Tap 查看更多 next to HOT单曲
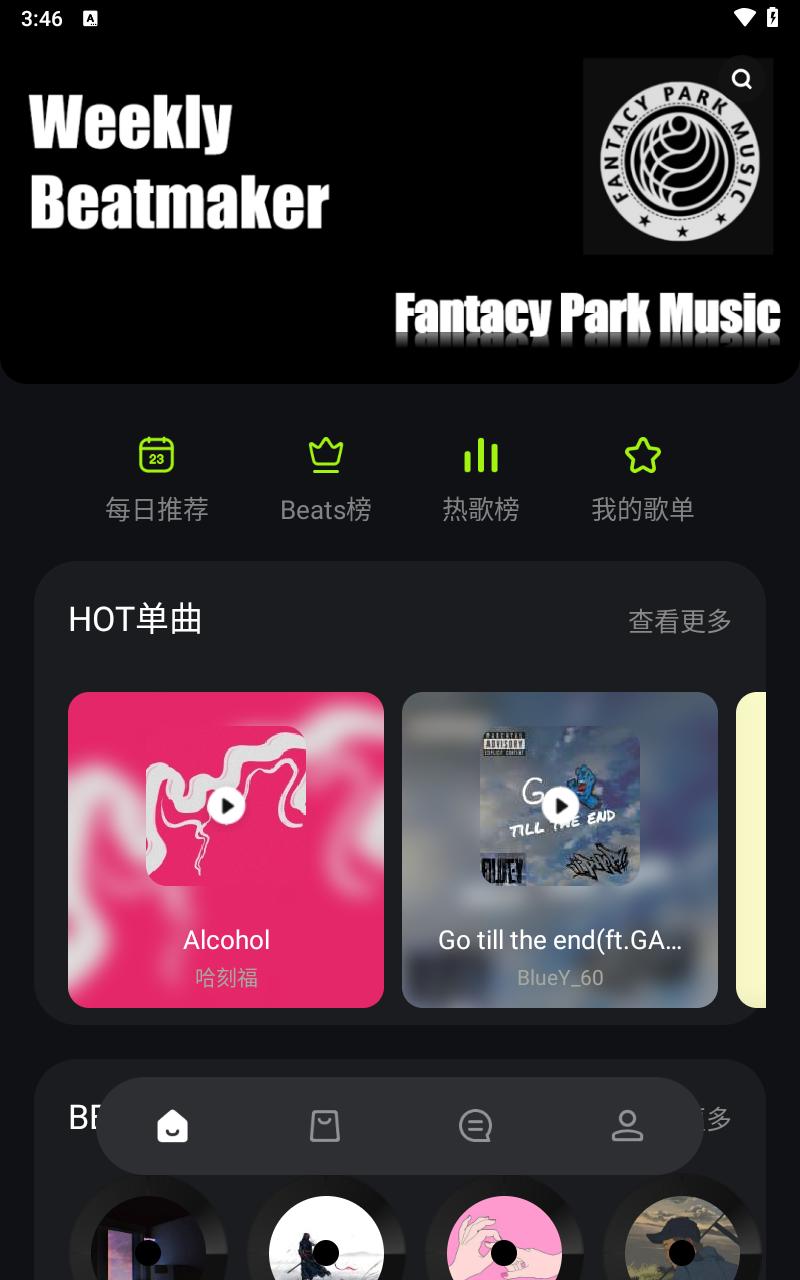This screenshot has height=1280, width=800. [x=679, y=620]
